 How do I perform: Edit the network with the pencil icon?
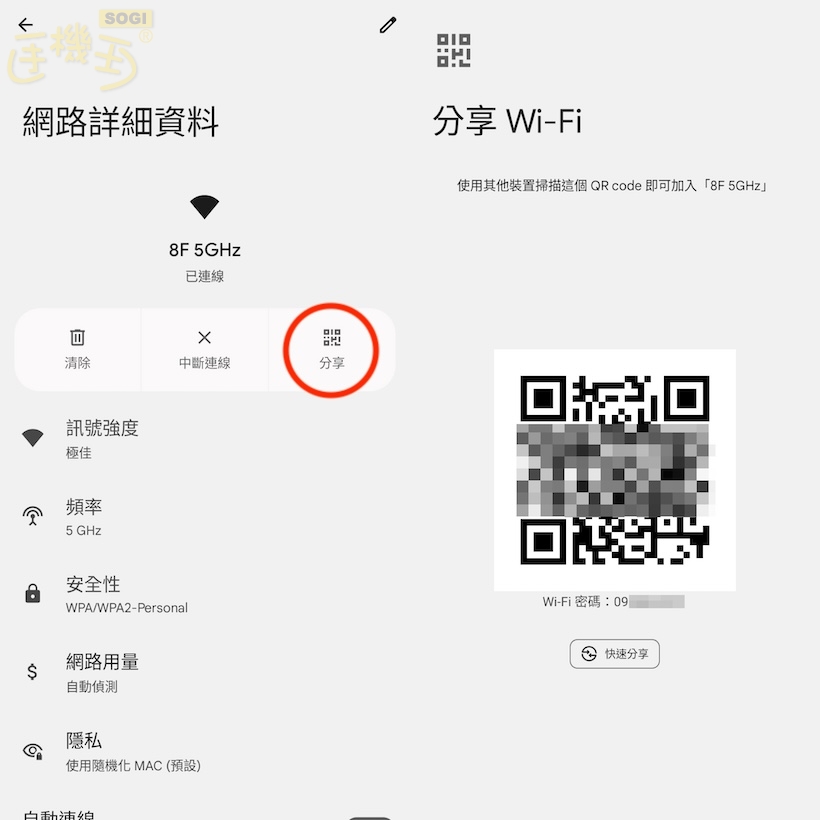[388, 25]
